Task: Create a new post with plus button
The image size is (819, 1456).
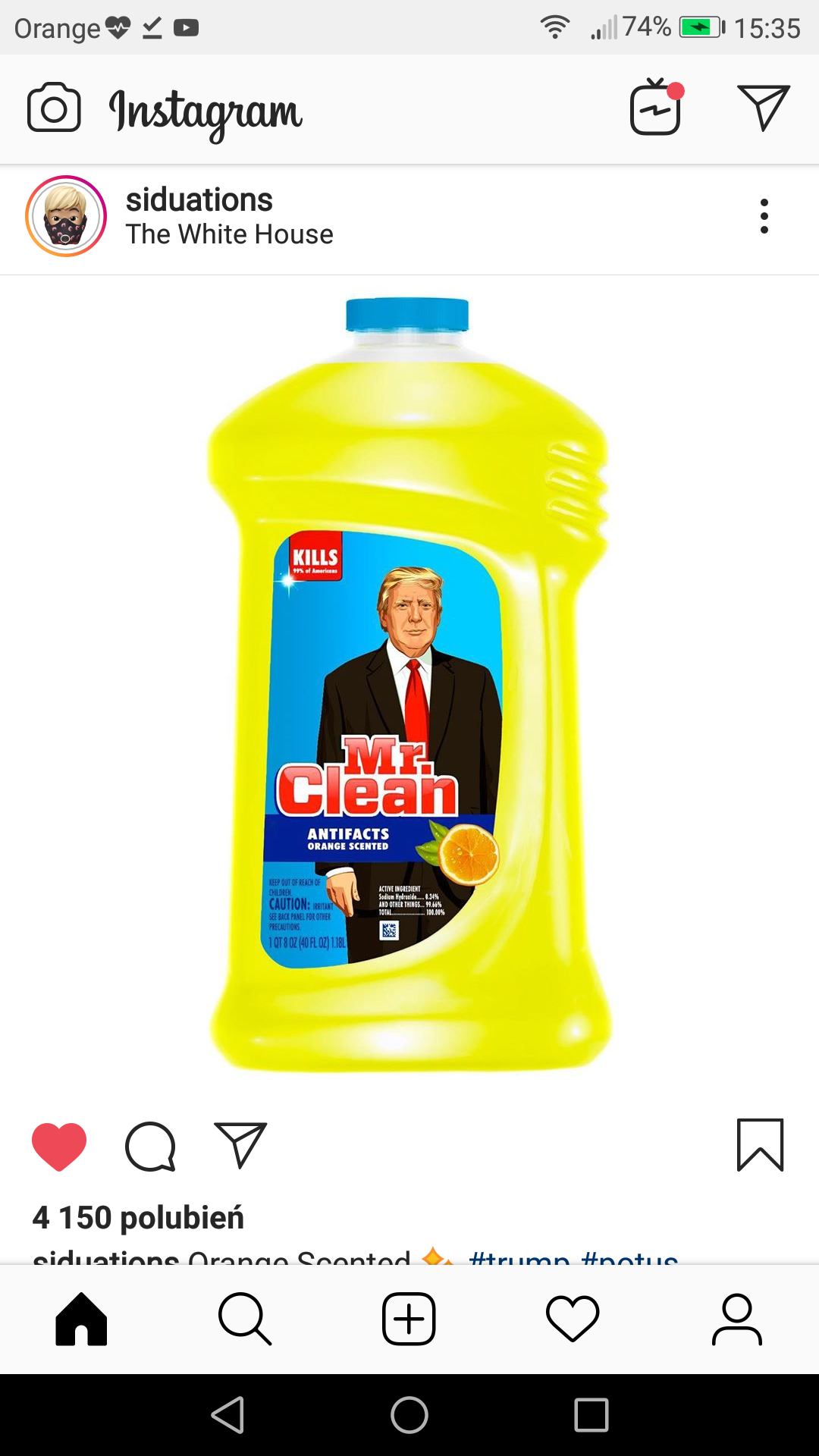Action: tap(409, 1319)
